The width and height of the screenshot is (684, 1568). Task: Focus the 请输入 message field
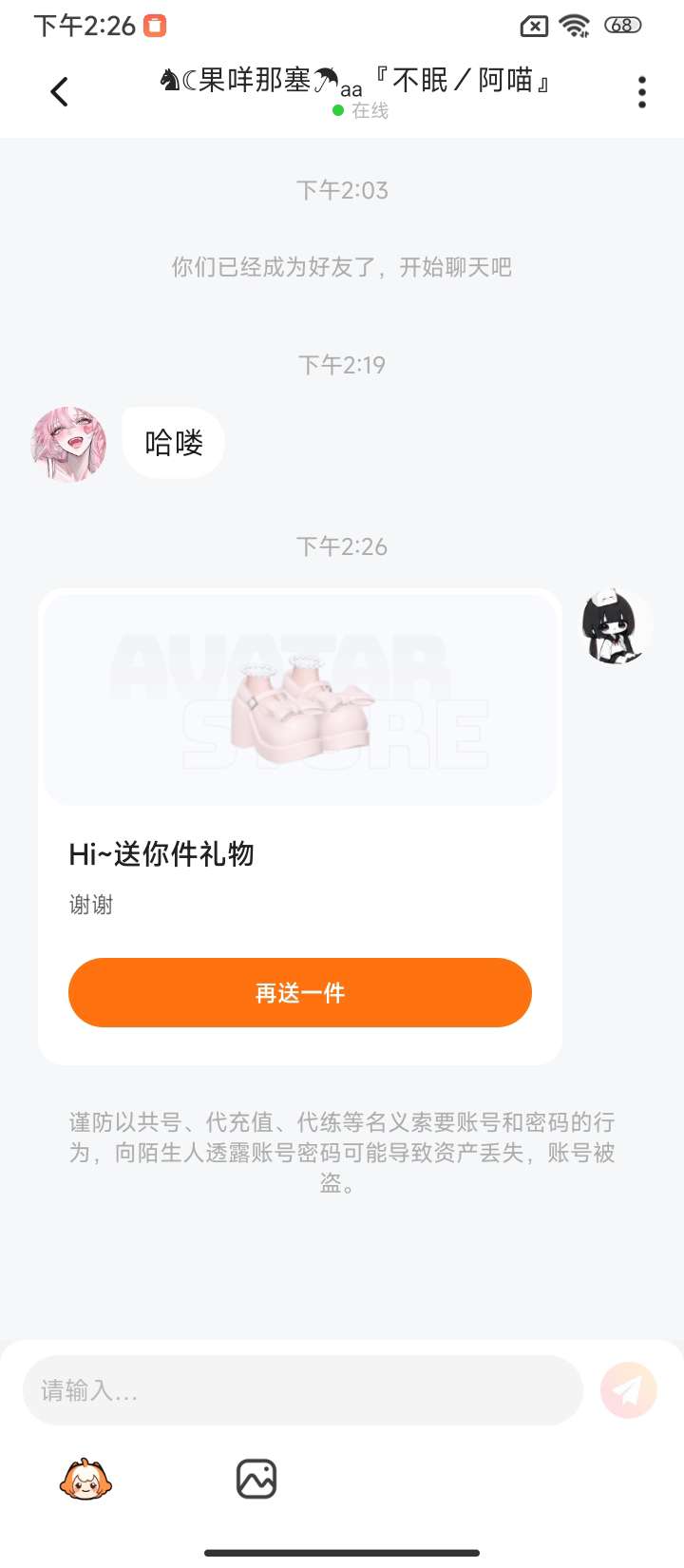[x=302, y=1390]
